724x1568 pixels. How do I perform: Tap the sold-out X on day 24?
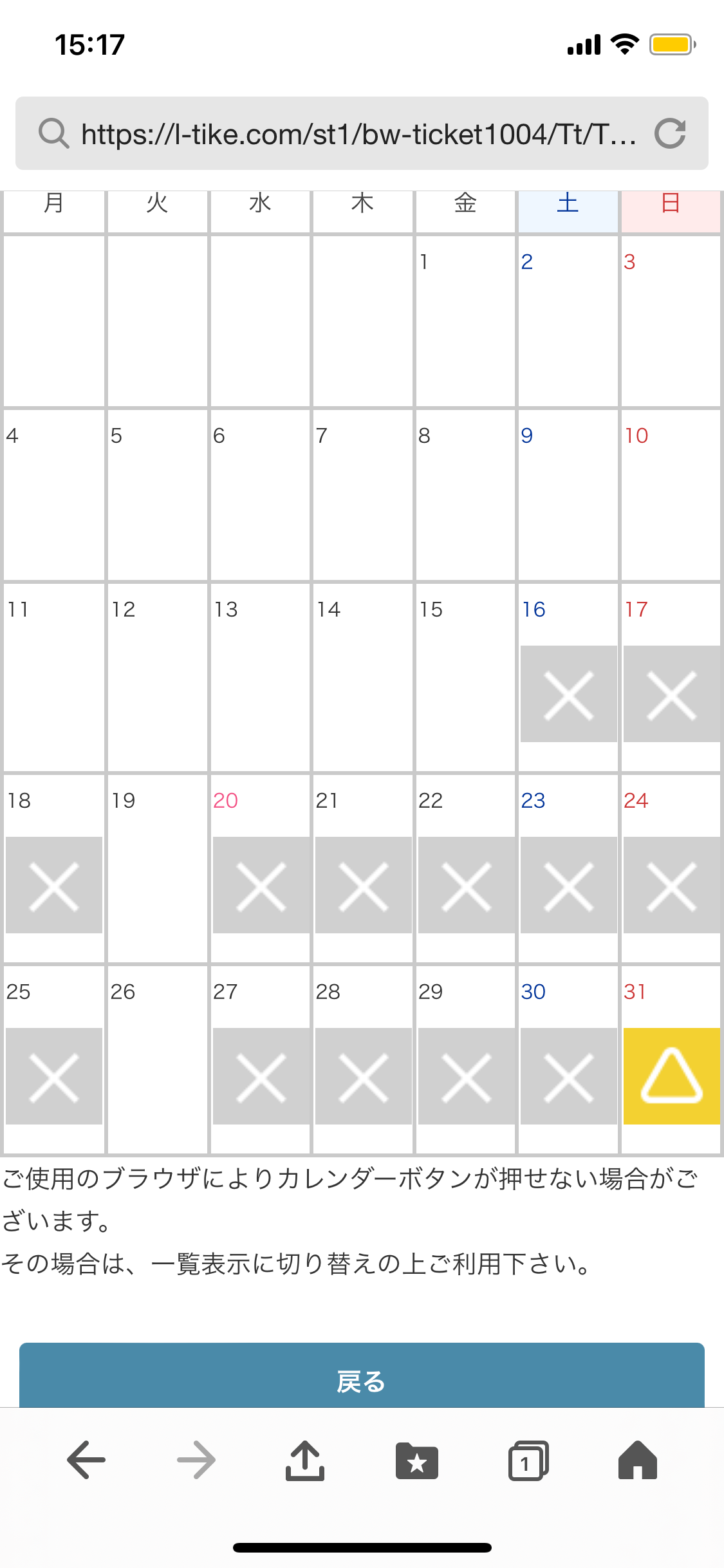(x=671, y=885)
